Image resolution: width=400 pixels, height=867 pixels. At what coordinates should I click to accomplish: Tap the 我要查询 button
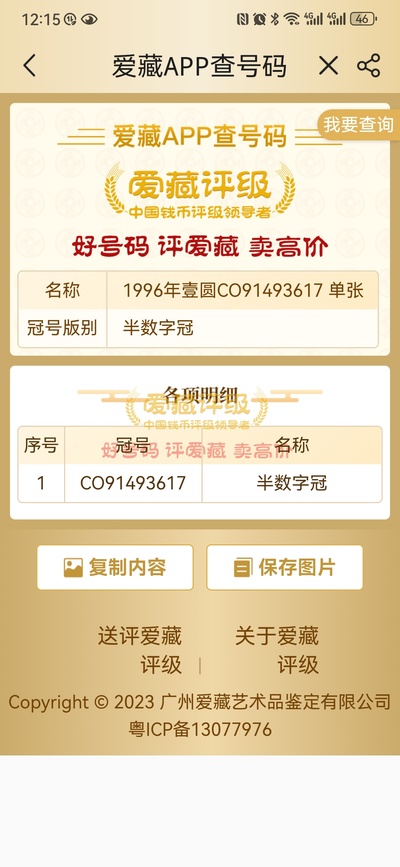[359, 125]
